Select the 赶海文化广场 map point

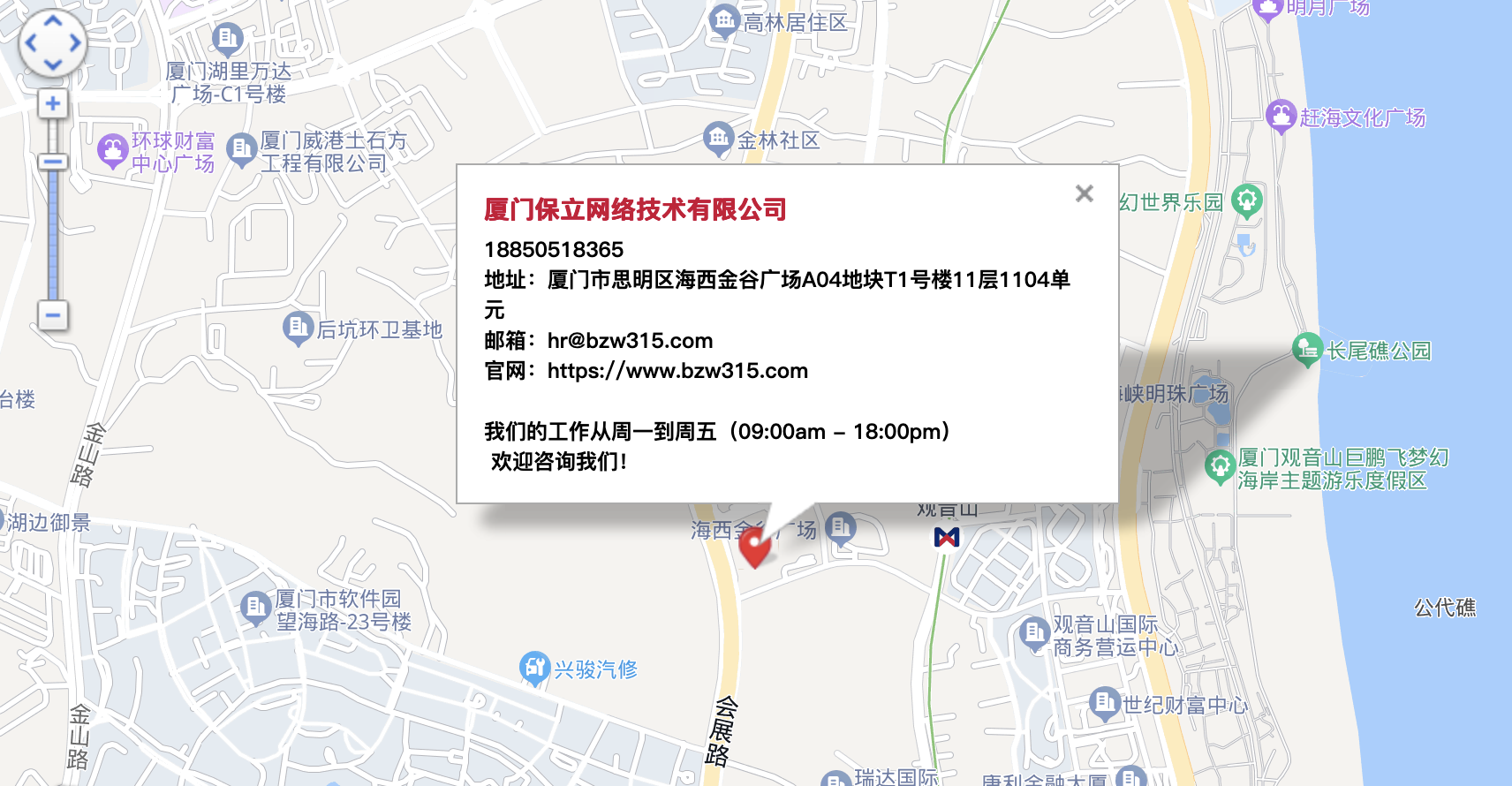[x=1281, y=116]
